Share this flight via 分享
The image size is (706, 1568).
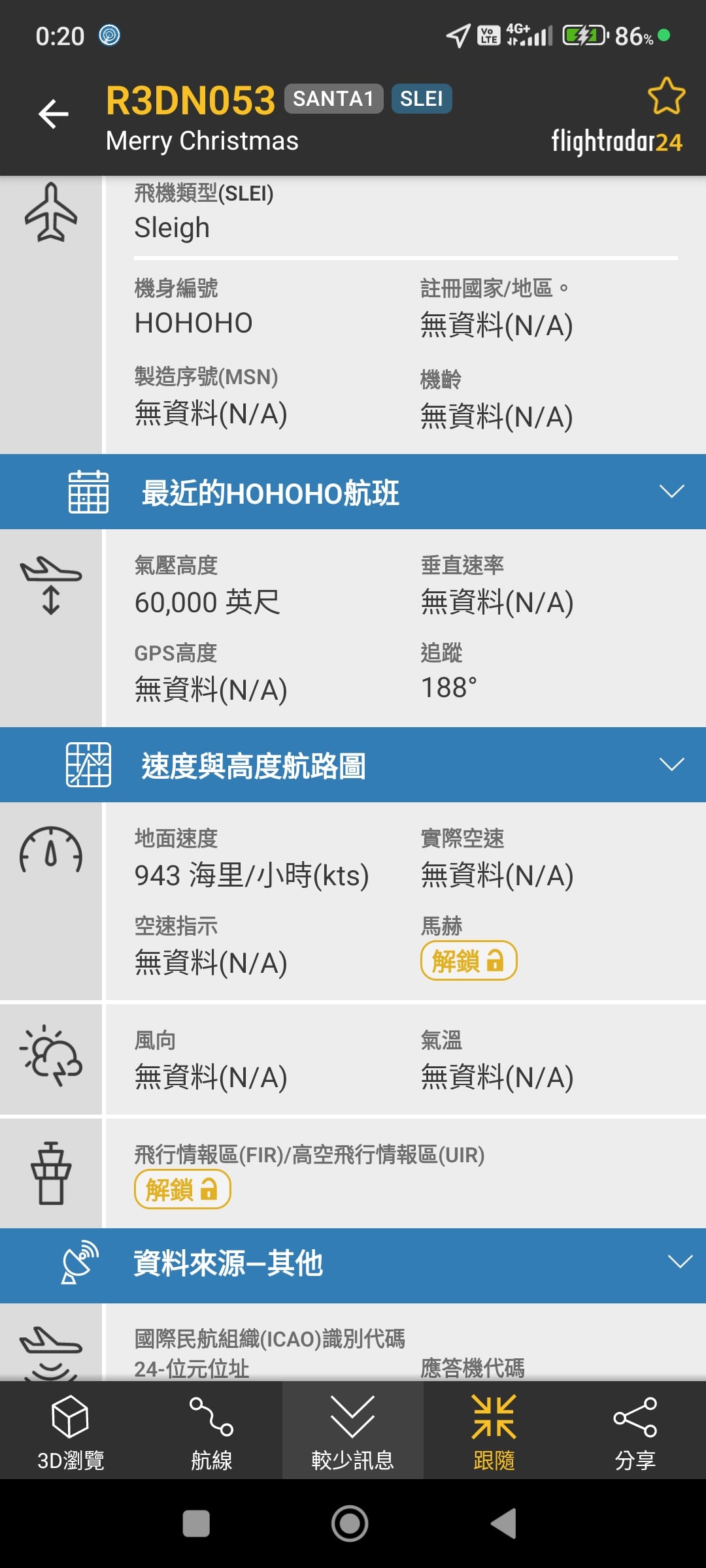635,1431
